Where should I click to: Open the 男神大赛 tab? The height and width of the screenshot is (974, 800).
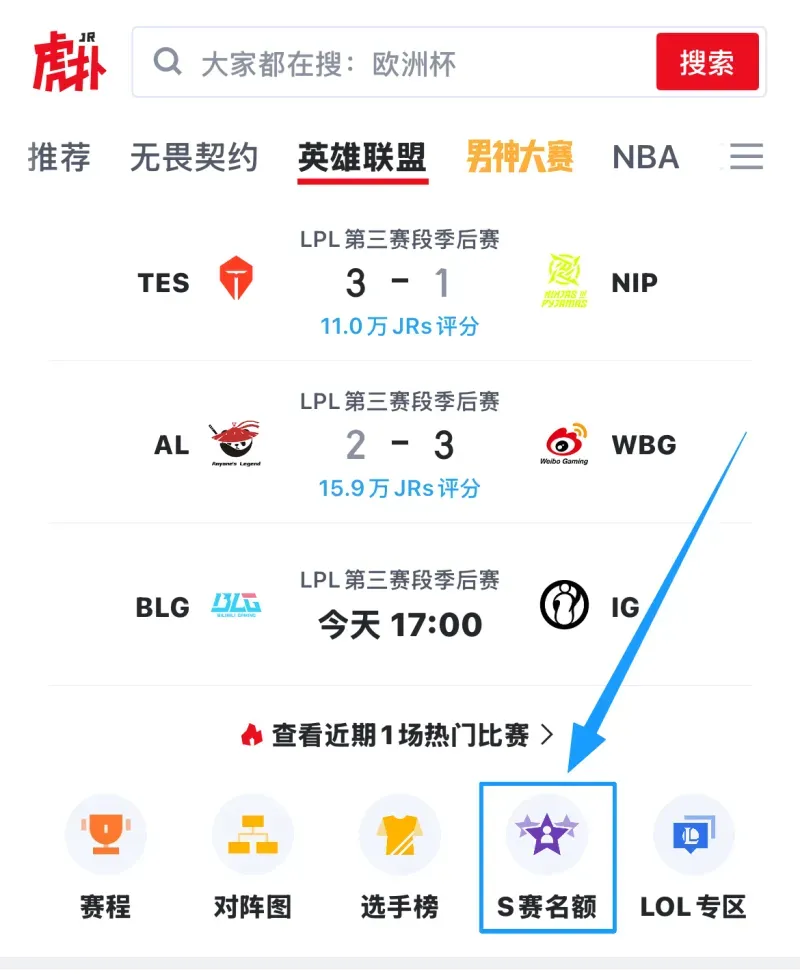coord(519,158)
